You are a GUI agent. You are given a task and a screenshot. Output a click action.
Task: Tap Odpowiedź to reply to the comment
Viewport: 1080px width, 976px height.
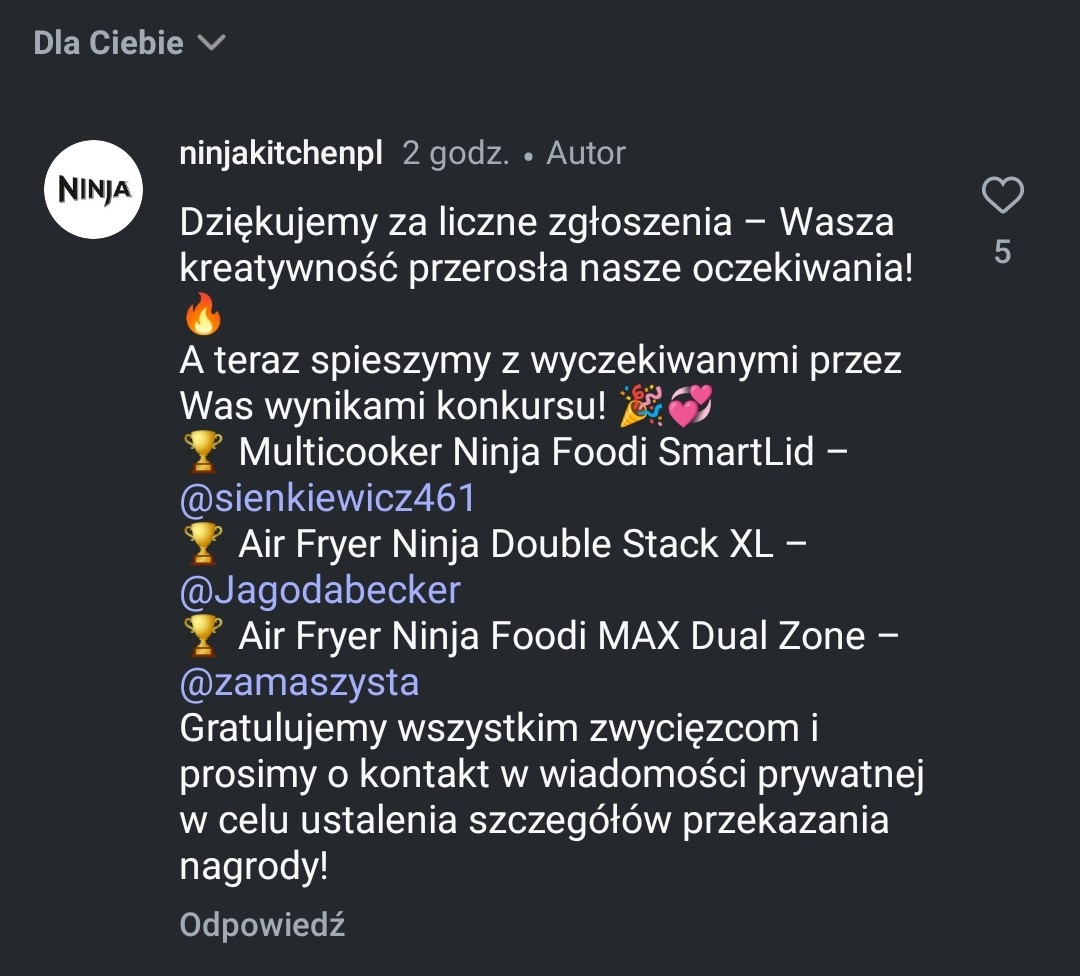pyautogui.click(x=262, y=925)
